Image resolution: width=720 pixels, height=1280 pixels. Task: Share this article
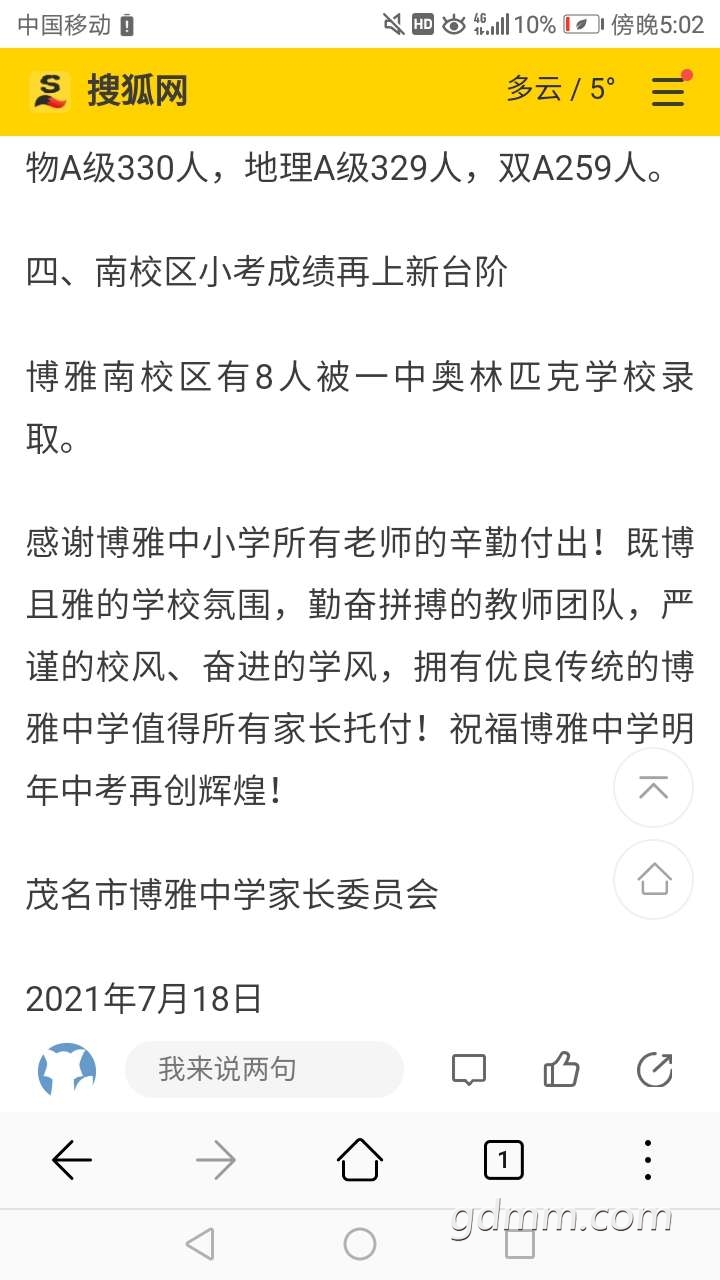[655, 1069]
